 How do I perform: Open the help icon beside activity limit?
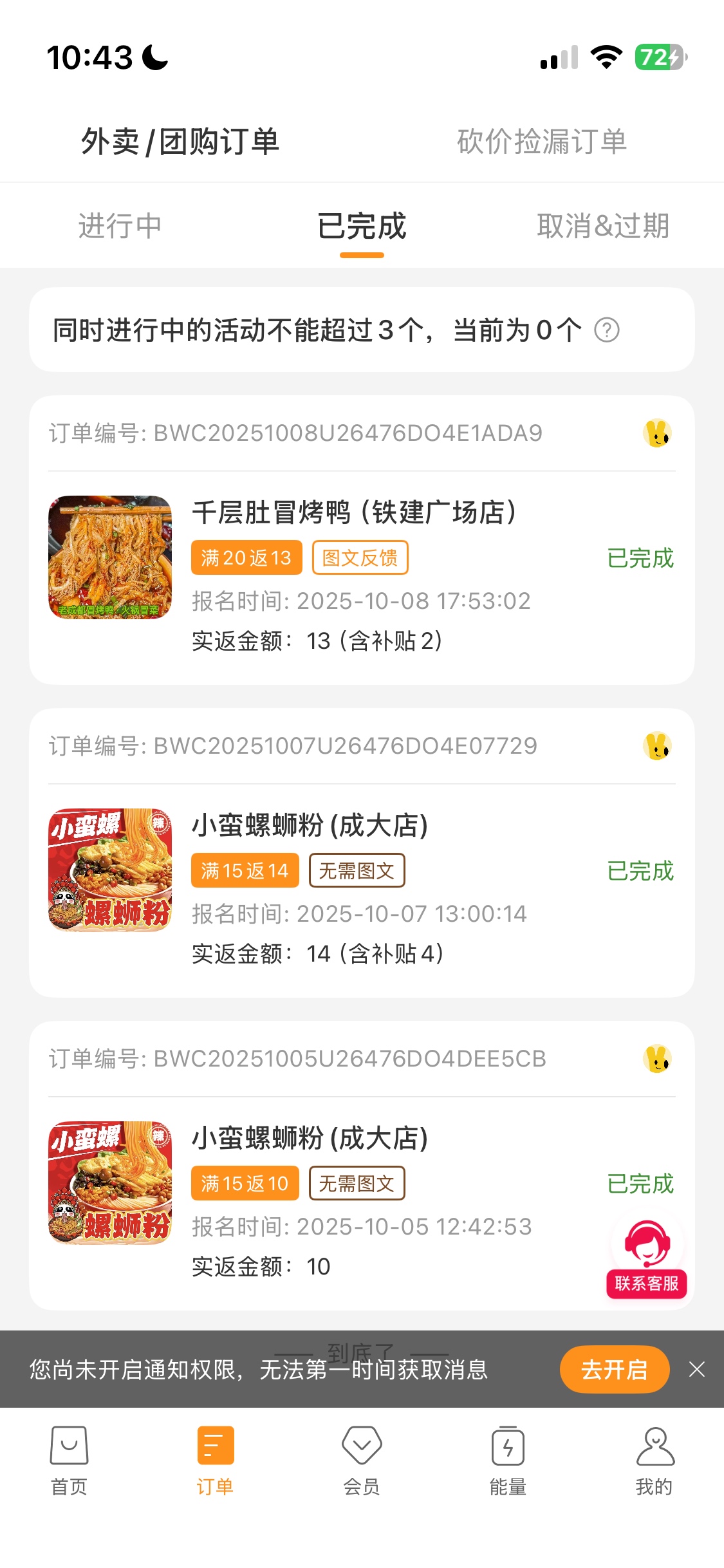(x=606, y=330)
